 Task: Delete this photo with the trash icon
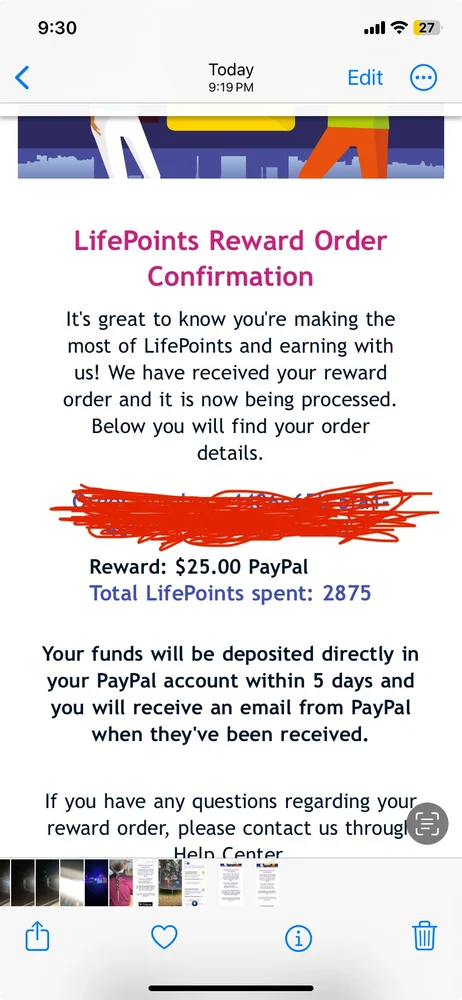424,937
